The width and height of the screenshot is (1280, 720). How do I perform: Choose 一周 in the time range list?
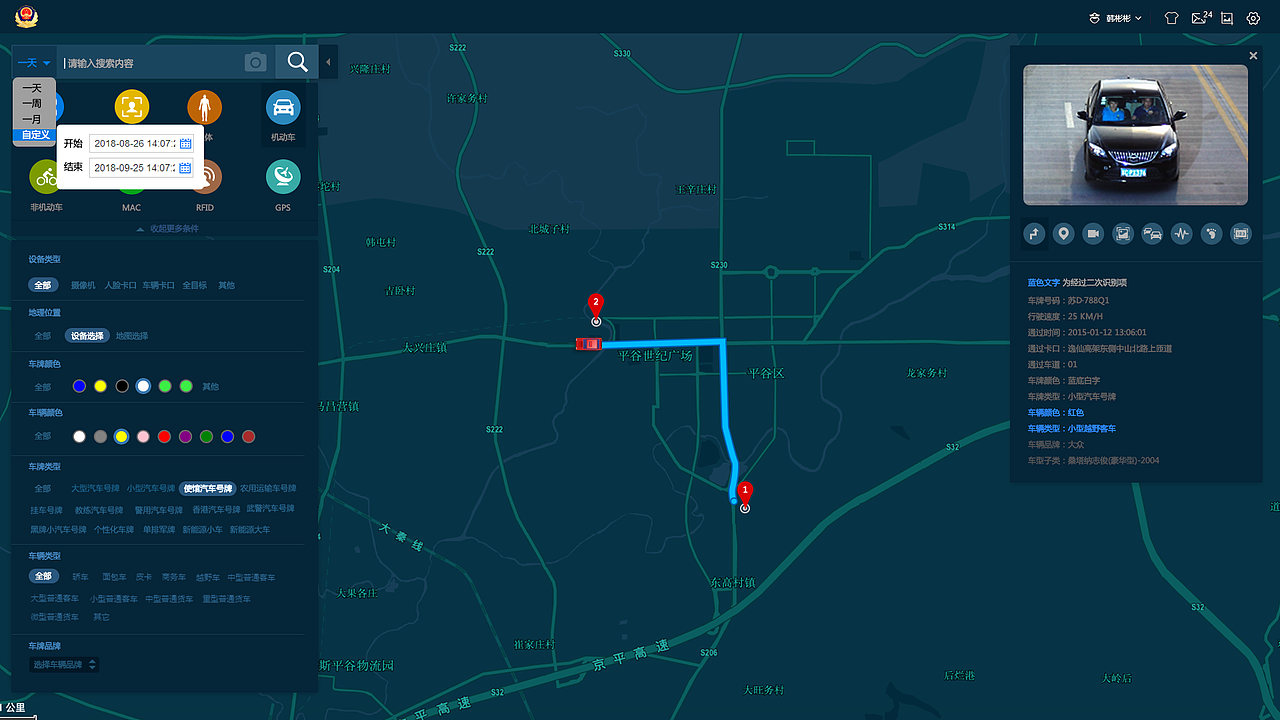[32, 104]
